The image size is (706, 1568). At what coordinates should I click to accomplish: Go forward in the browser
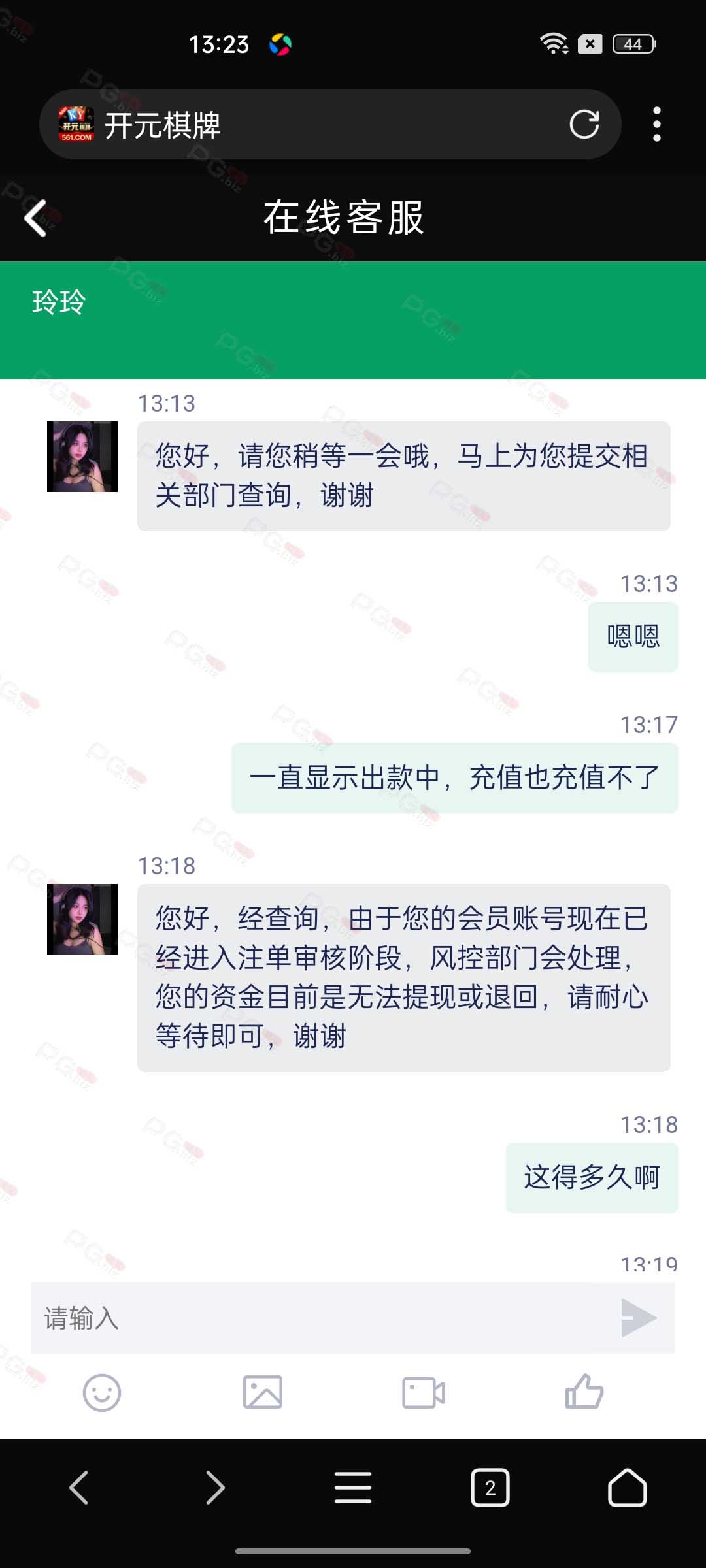[x=216, y=1488]
